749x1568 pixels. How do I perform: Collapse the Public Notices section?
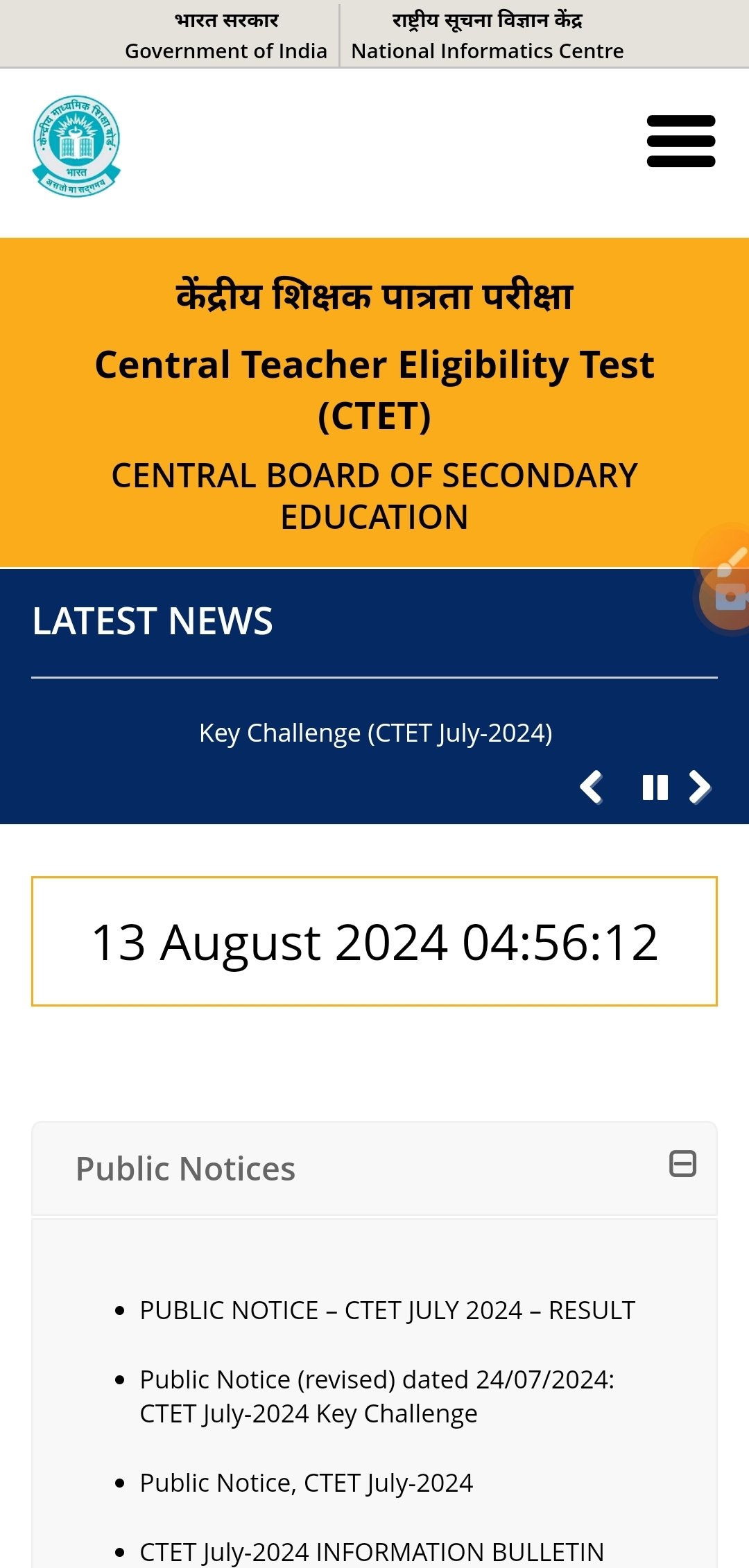tap(682, 1163)
